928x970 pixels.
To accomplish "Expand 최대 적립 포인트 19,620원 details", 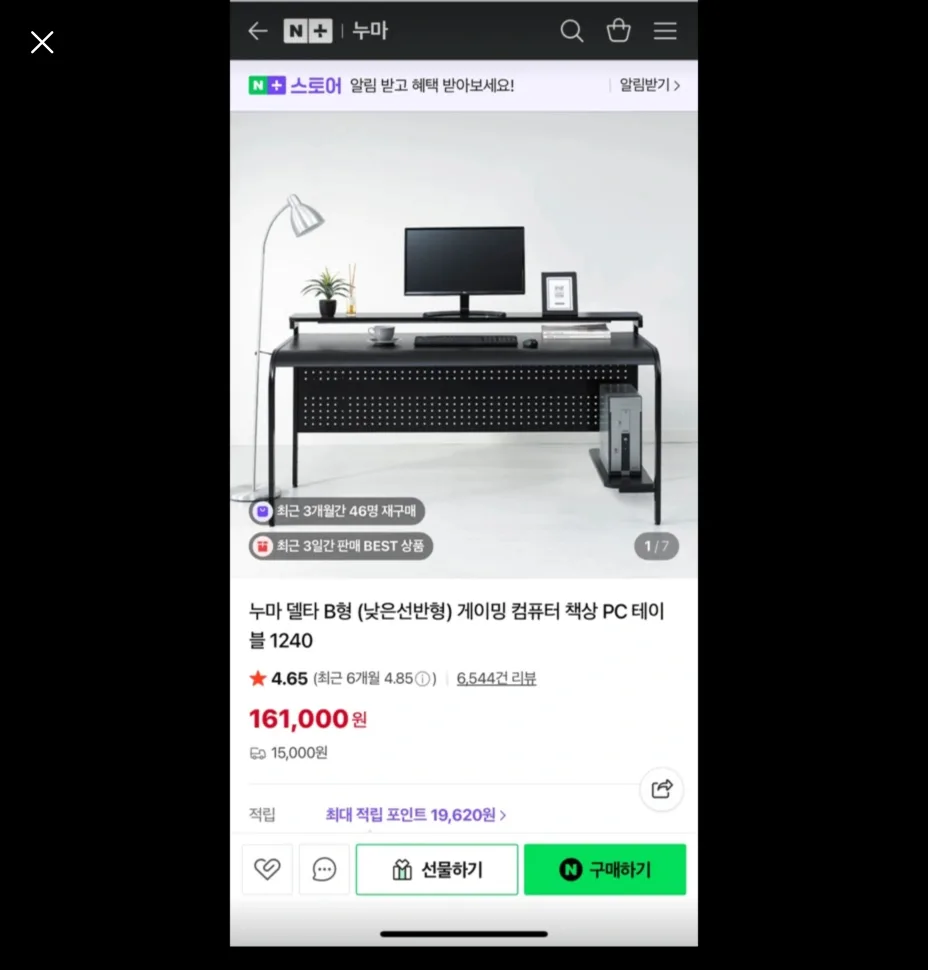I will 415,815.
